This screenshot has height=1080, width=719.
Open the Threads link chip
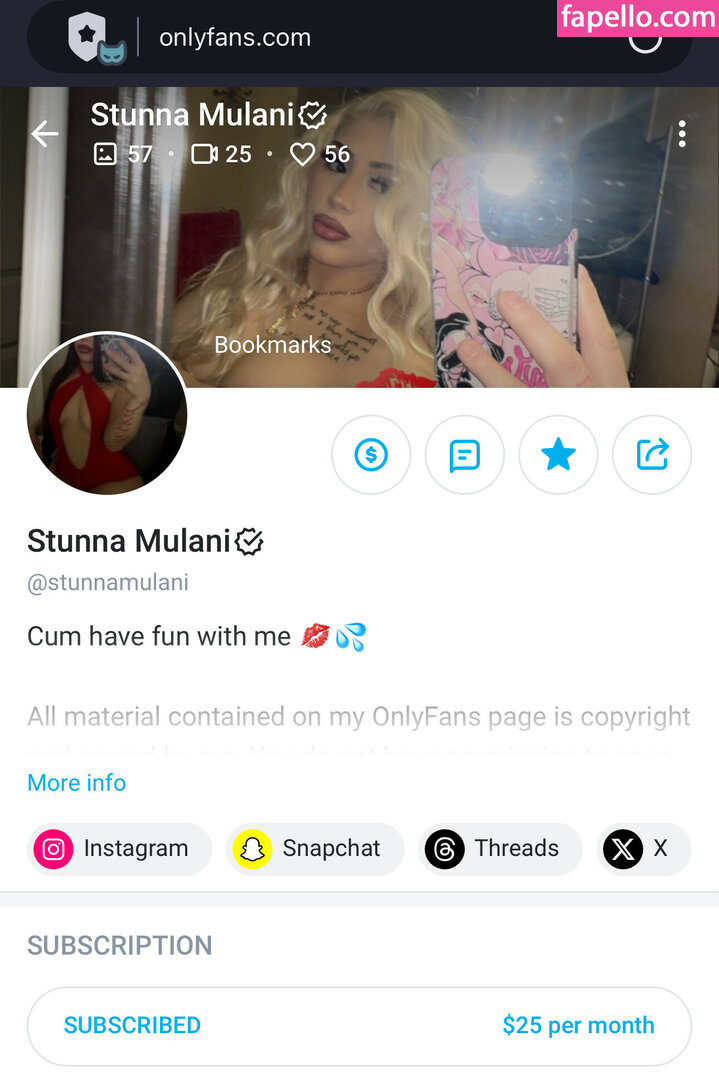[499, 849]
